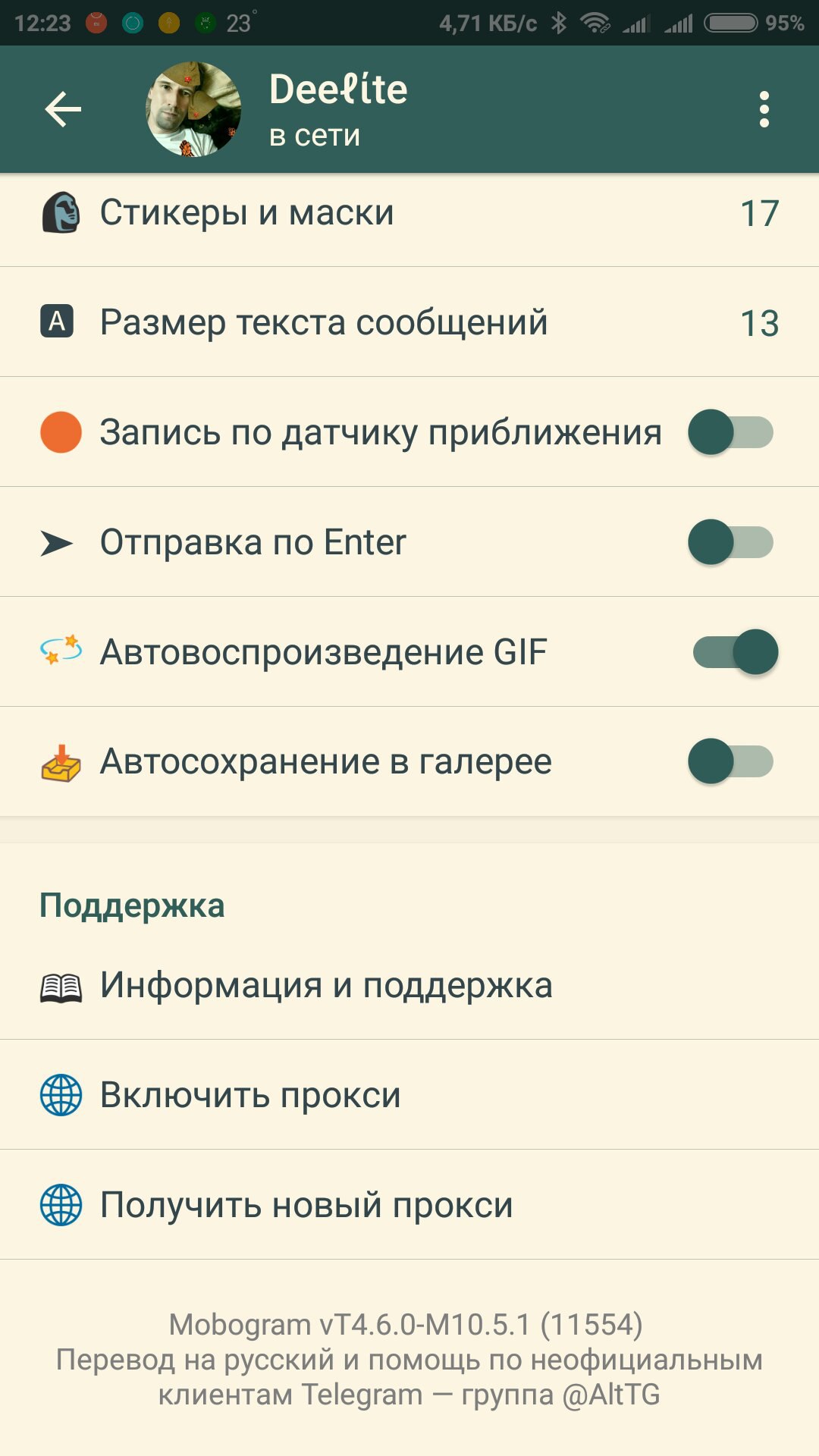The image size is (819, 1456).
Task: Disable Автовоспроизведение GIF
Action: click(x=735, y=652)
